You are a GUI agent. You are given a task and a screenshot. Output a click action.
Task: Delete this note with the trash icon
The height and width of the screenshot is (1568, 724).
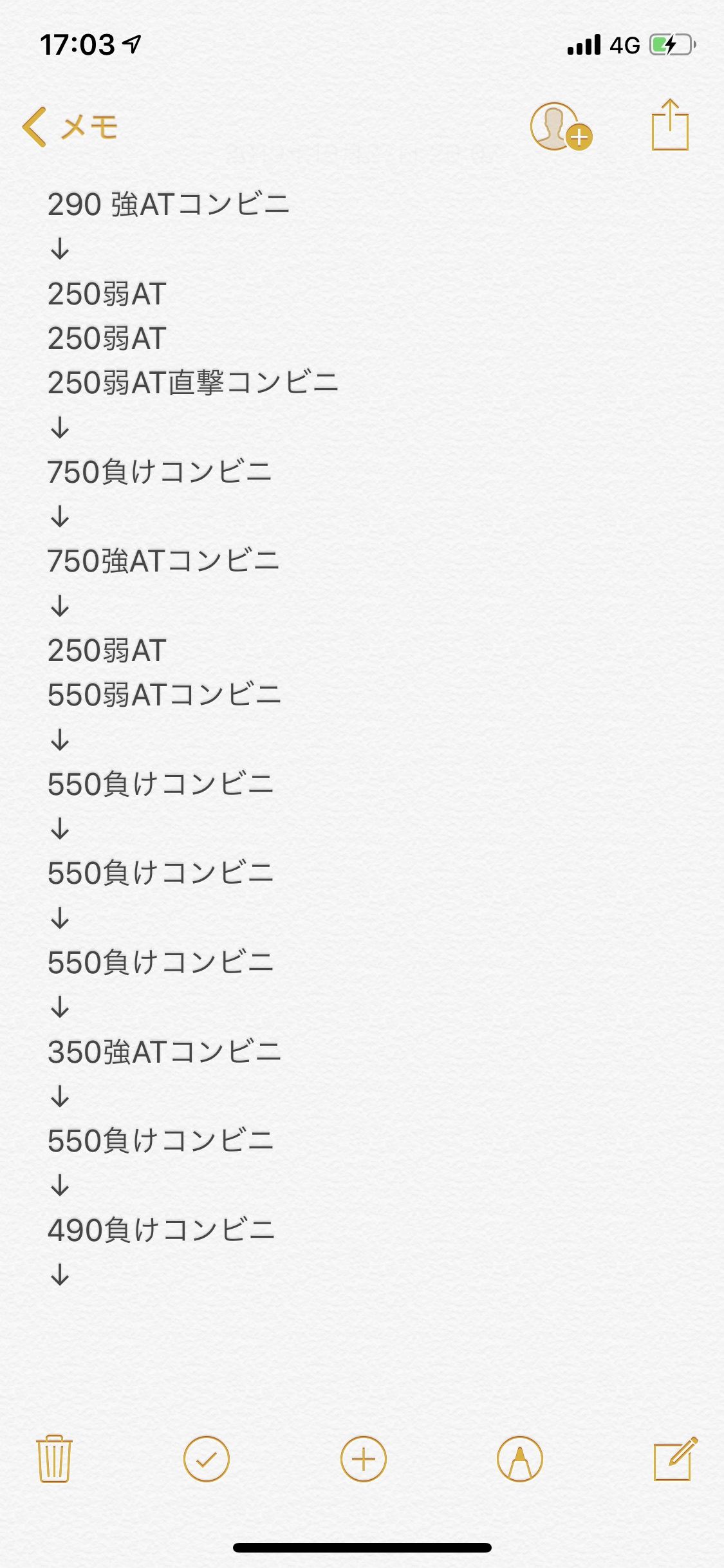pos(54,1459)
